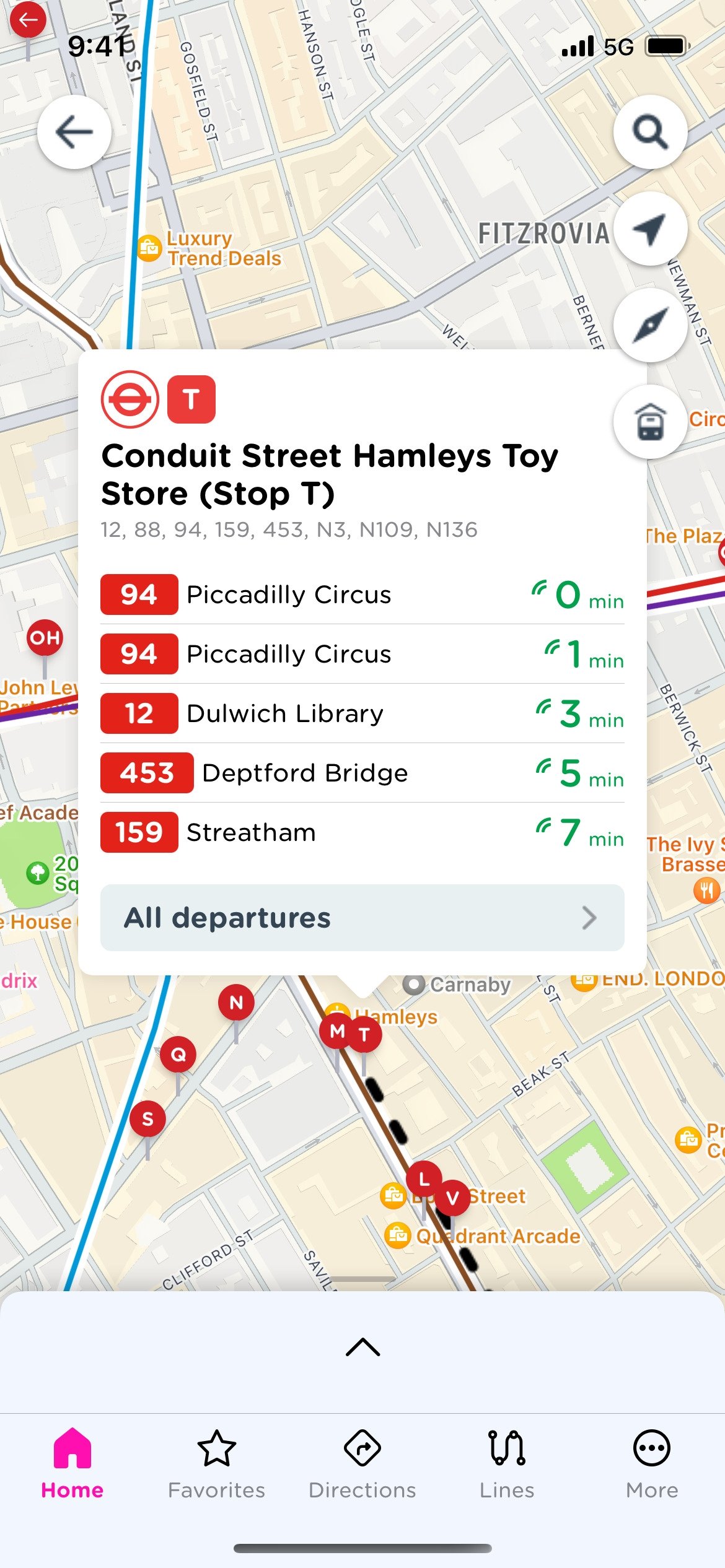
Task: Open the 12 to Dulwich Library departure
Action: (x=362, y=713)
